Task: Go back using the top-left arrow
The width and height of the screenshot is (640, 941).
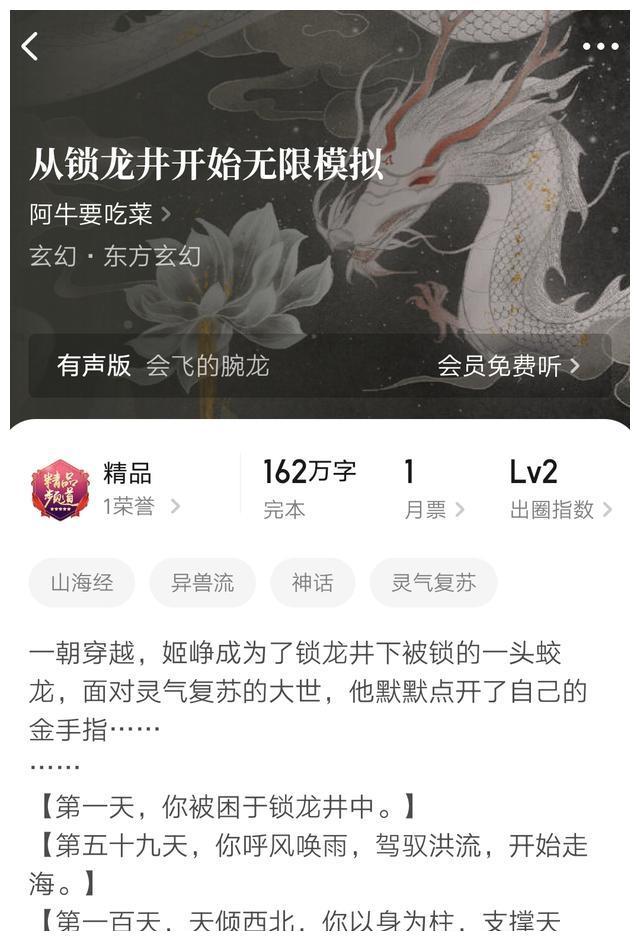Action: (x=30, y=46)
